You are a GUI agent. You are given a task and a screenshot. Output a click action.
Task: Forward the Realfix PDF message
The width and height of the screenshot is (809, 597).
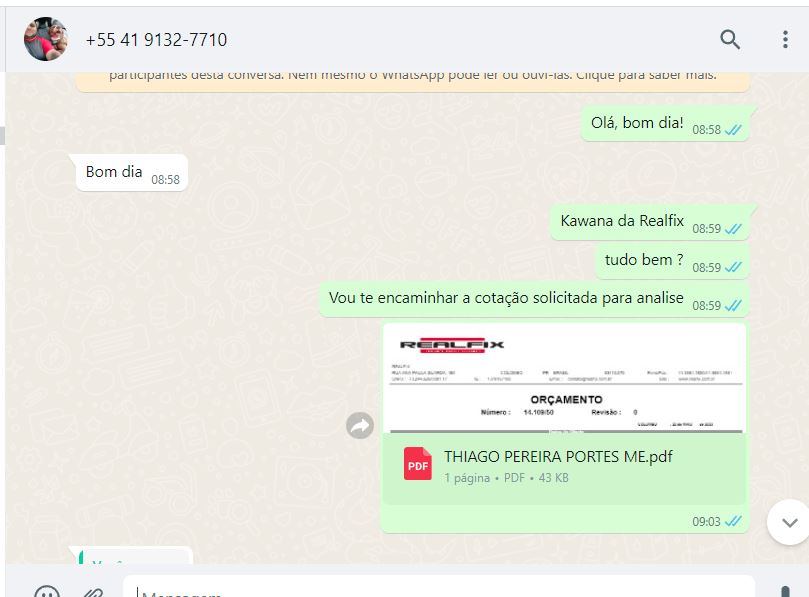[x=359, y=426]
